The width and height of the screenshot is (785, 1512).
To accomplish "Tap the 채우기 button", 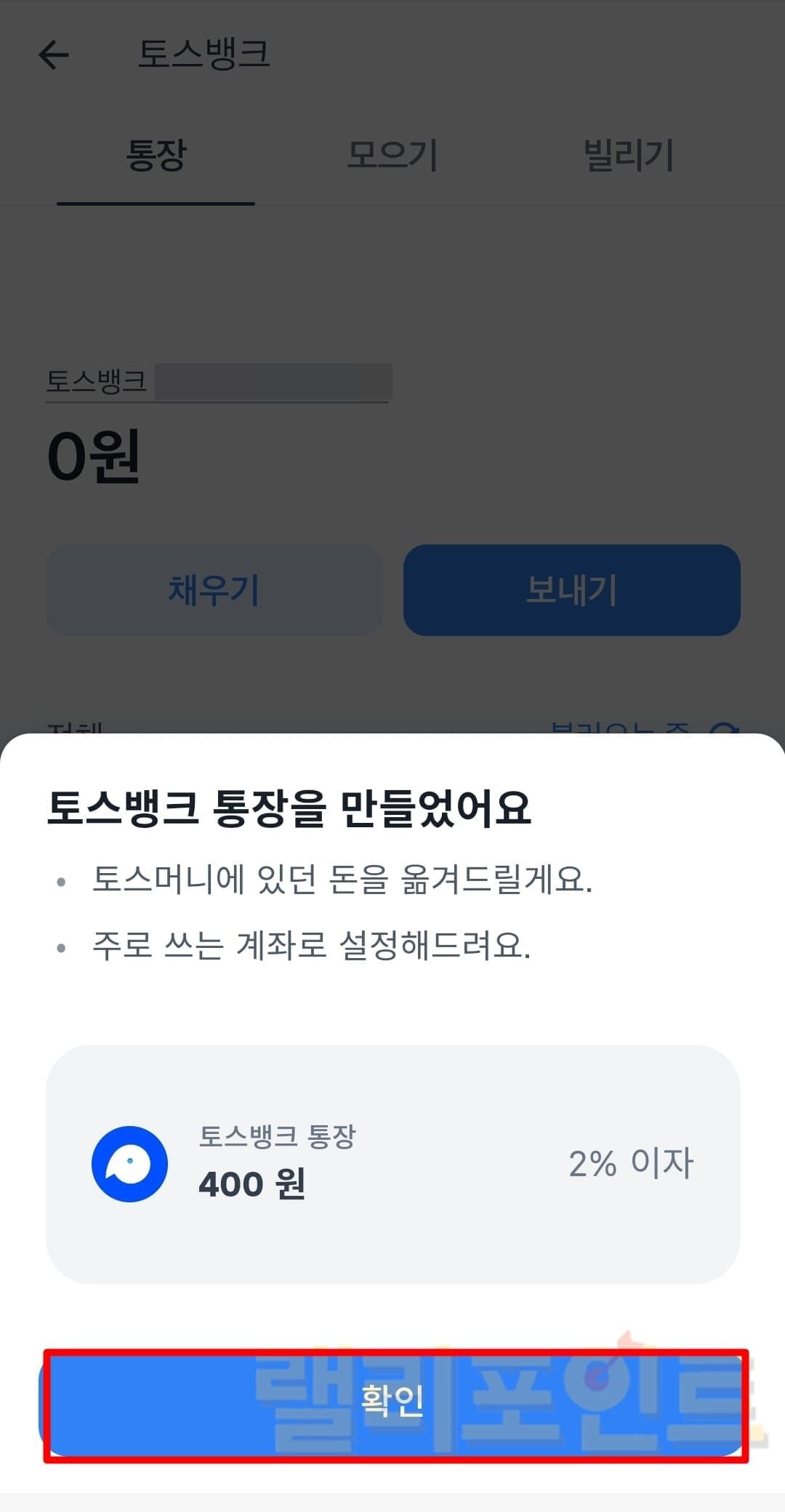I will pos(214,590).
